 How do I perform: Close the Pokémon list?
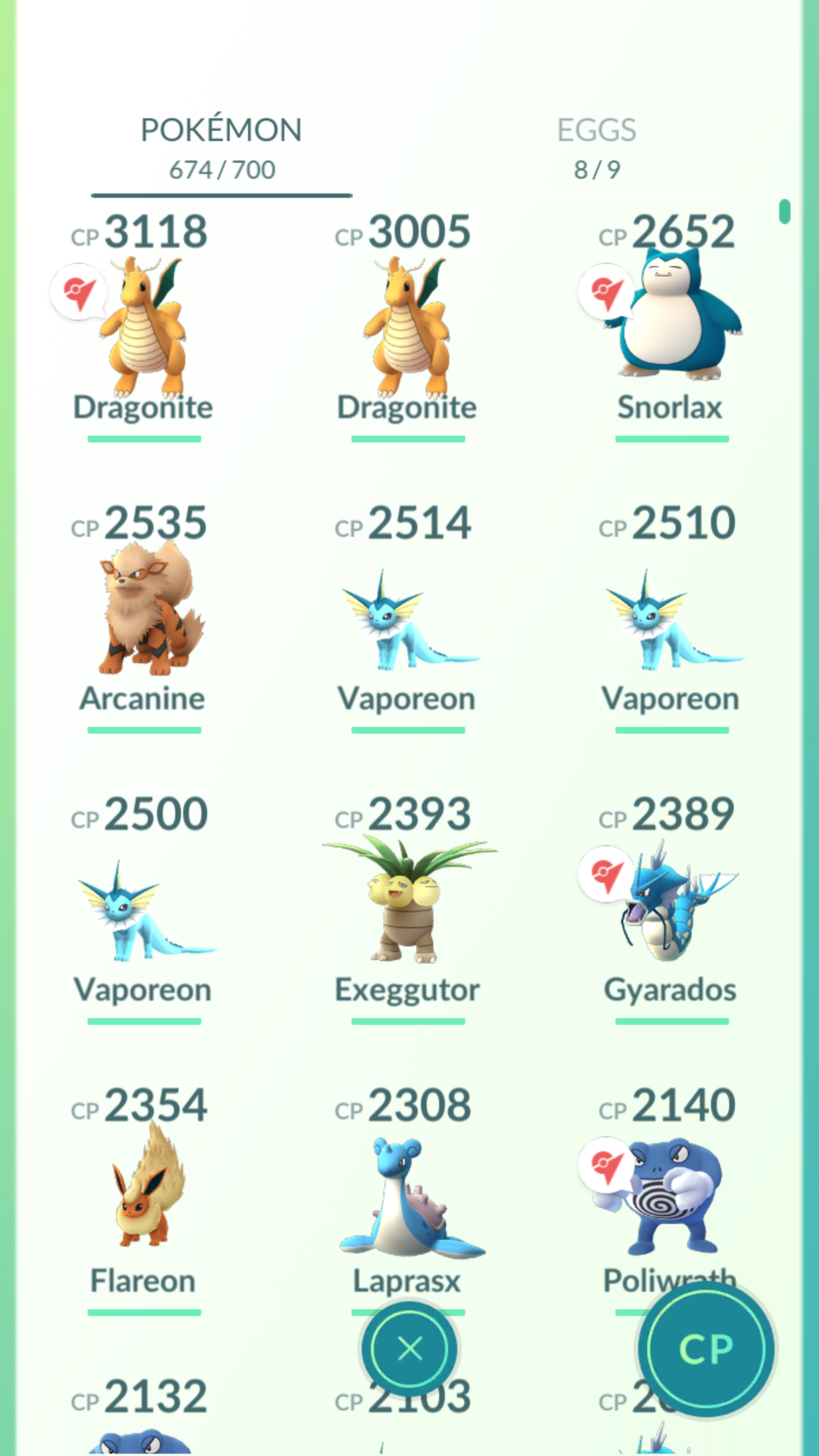(409, 1349)
